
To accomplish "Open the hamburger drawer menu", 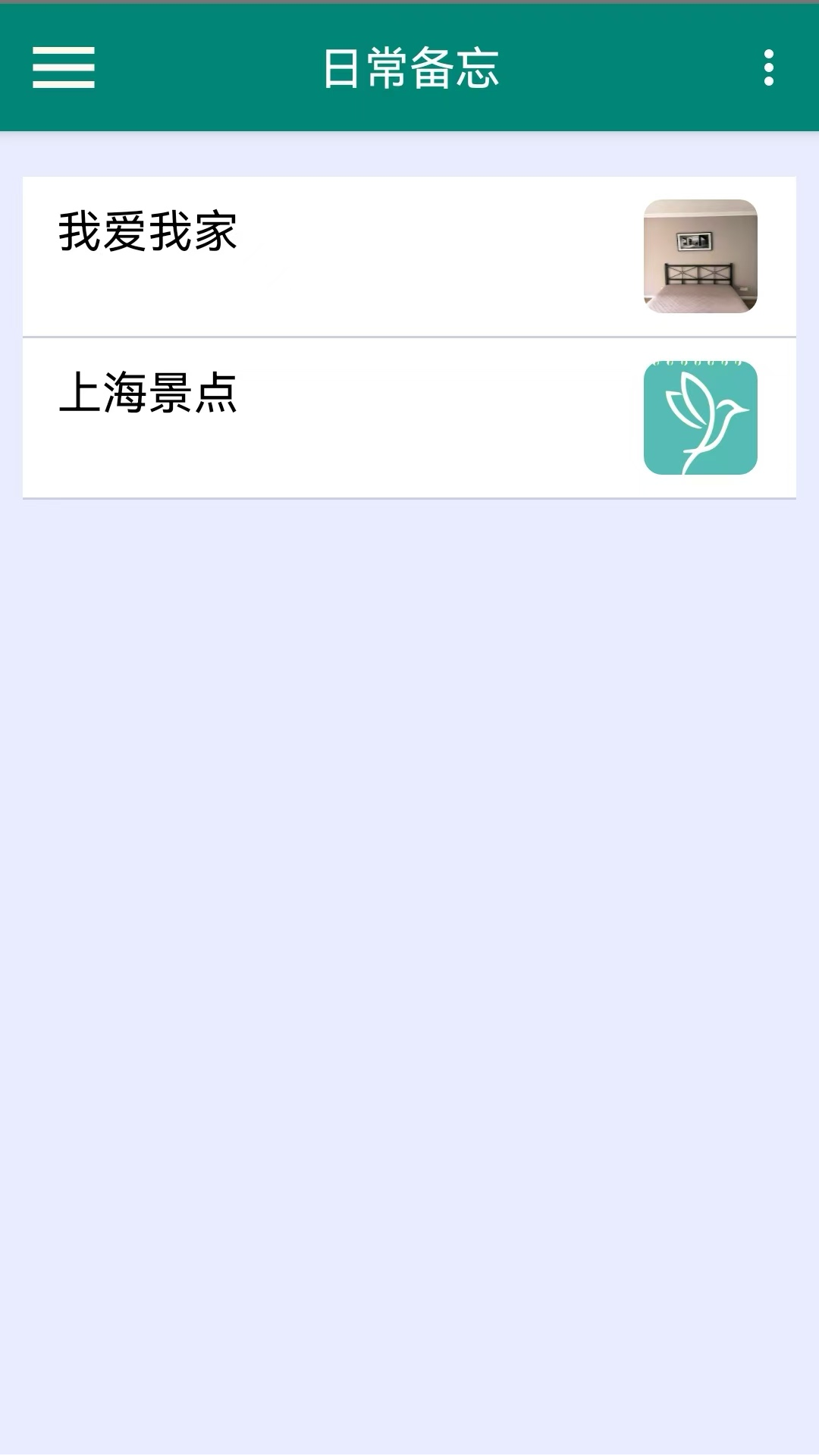I will coord(64,67).
